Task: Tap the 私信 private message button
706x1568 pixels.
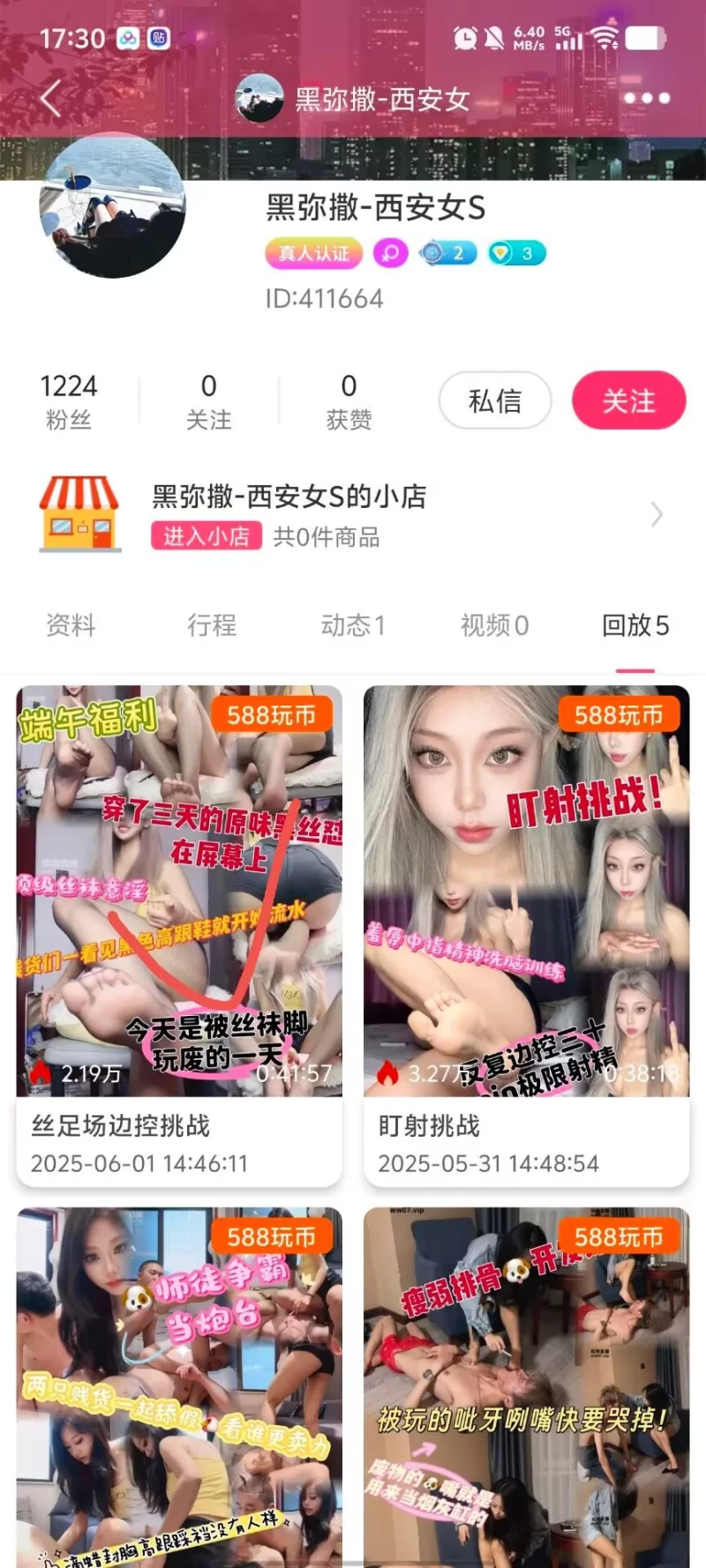Action: pyautogui.click(x=495, y=401)
